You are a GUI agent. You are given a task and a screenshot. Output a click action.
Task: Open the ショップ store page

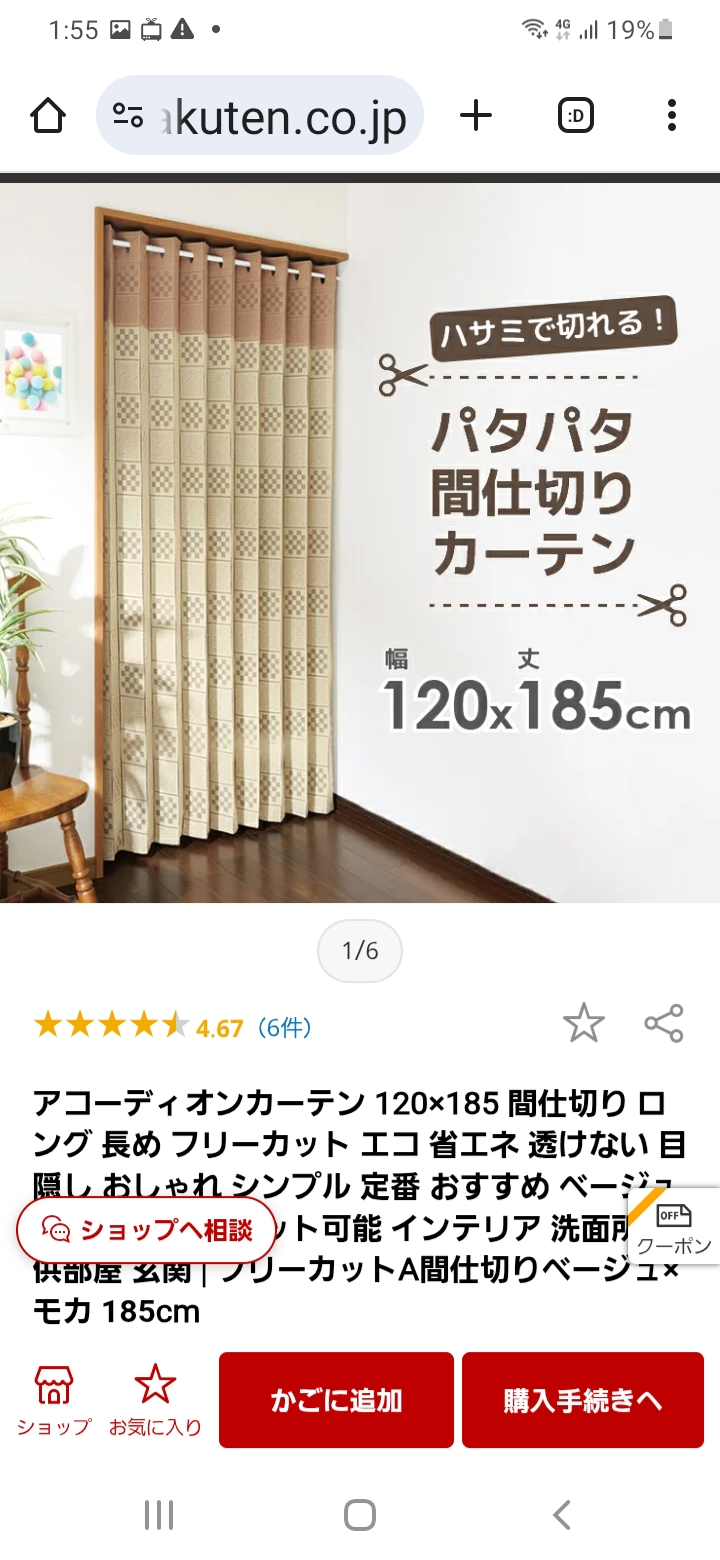[53, 1400]
